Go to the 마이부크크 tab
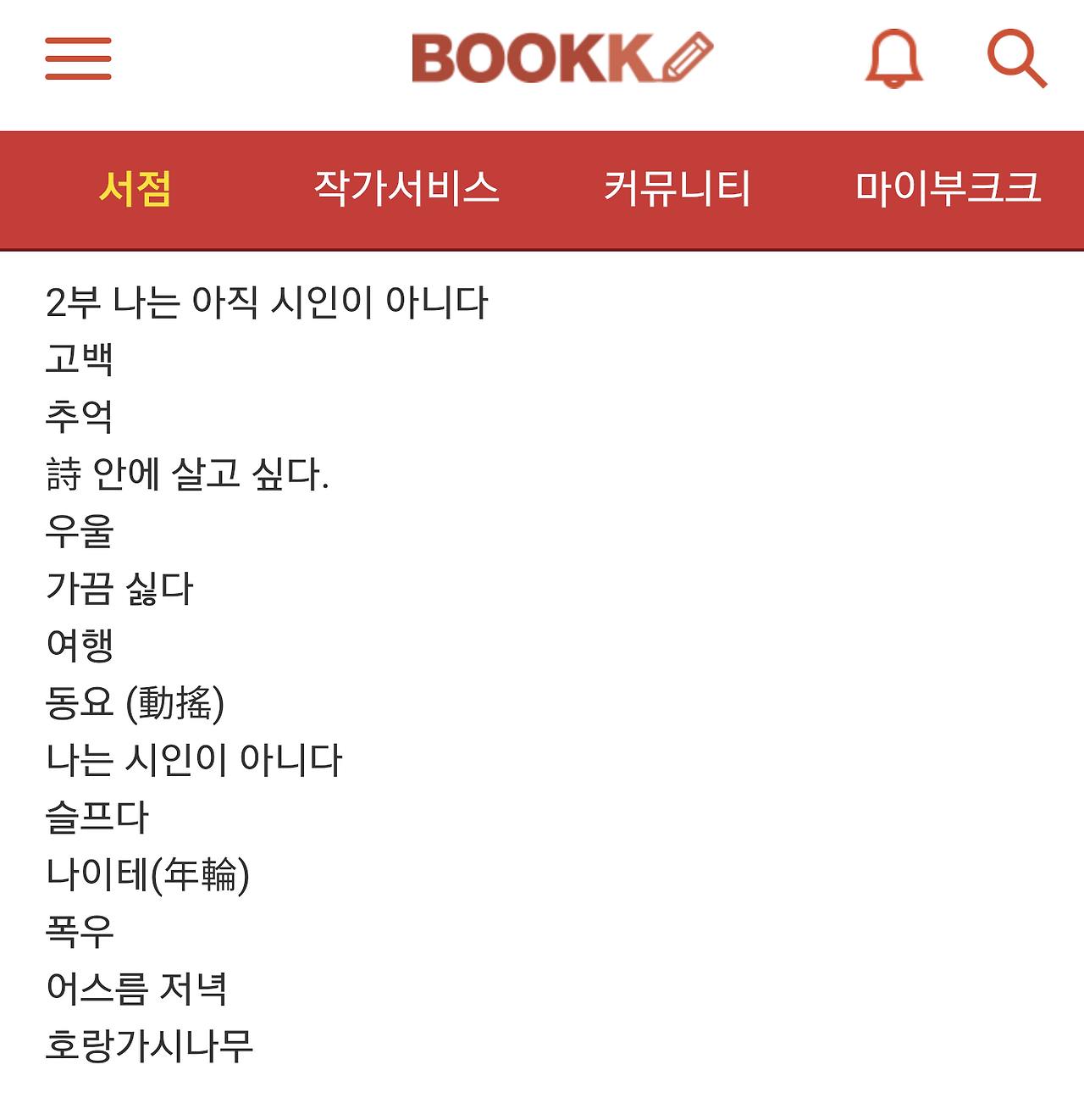The width and height of the screenshot is (1084, 1120). coord(948,188)
